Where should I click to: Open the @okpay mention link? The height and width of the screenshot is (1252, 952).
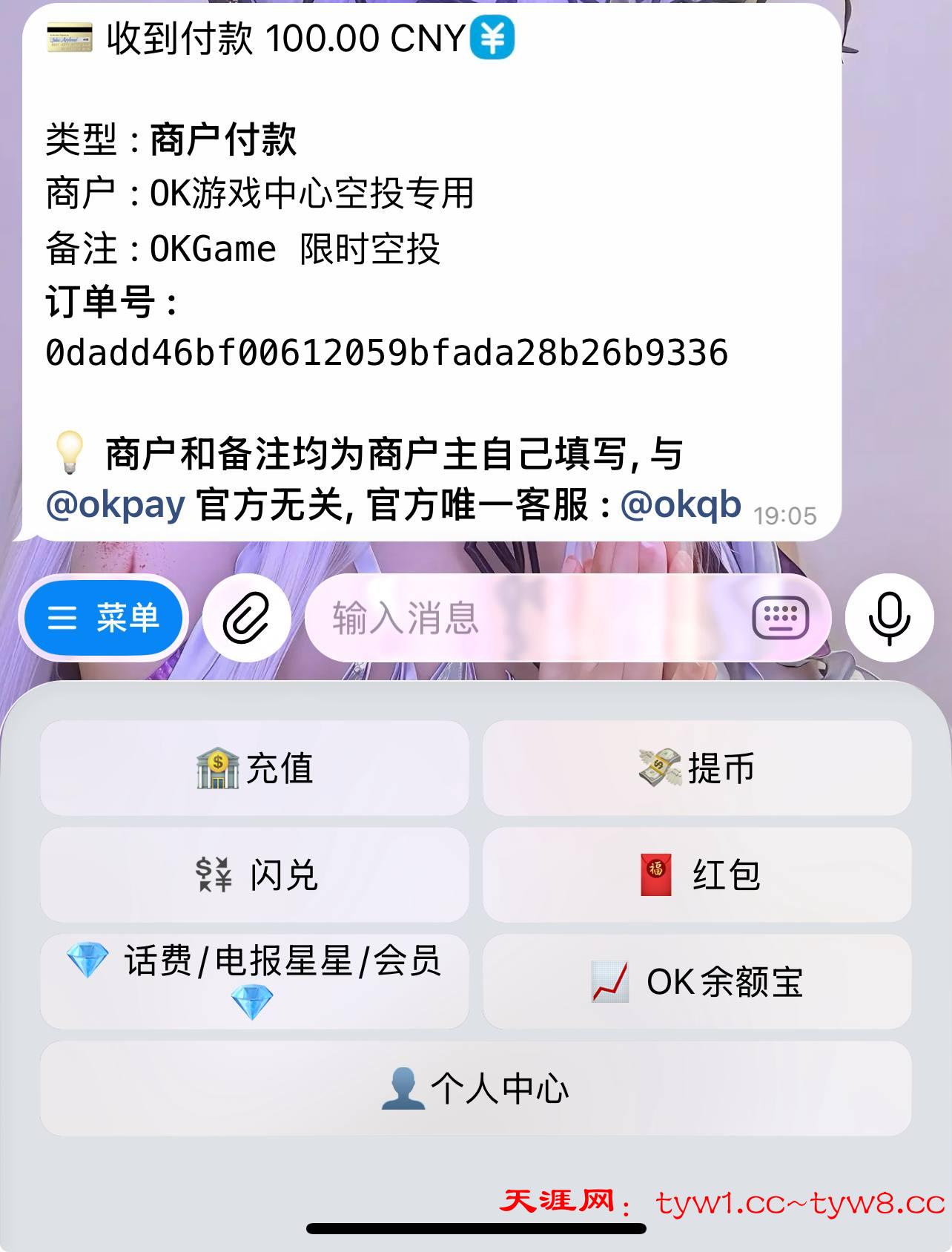pyautogui.click(x=116, y=506)
